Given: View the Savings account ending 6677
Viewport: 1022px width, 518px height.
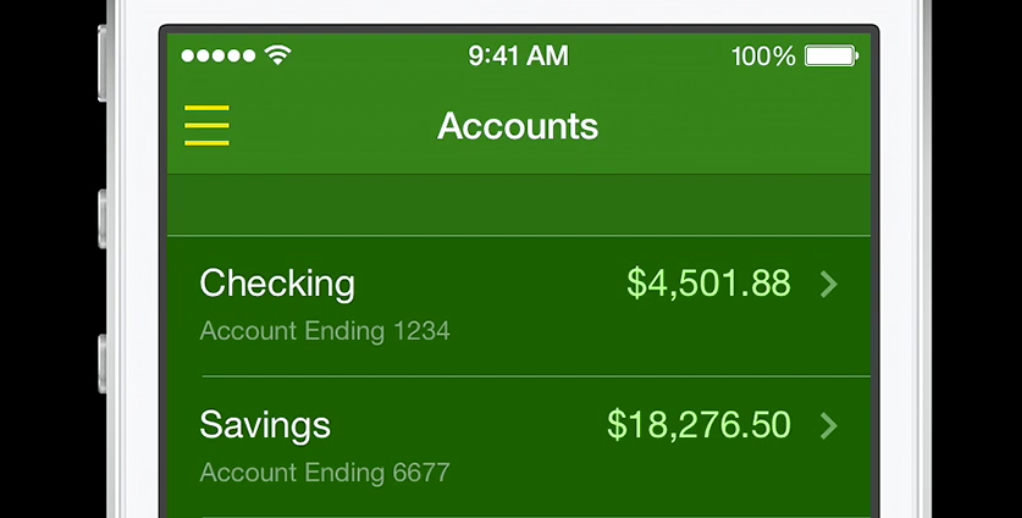Looking at the screenshot, I should (518, 446).
